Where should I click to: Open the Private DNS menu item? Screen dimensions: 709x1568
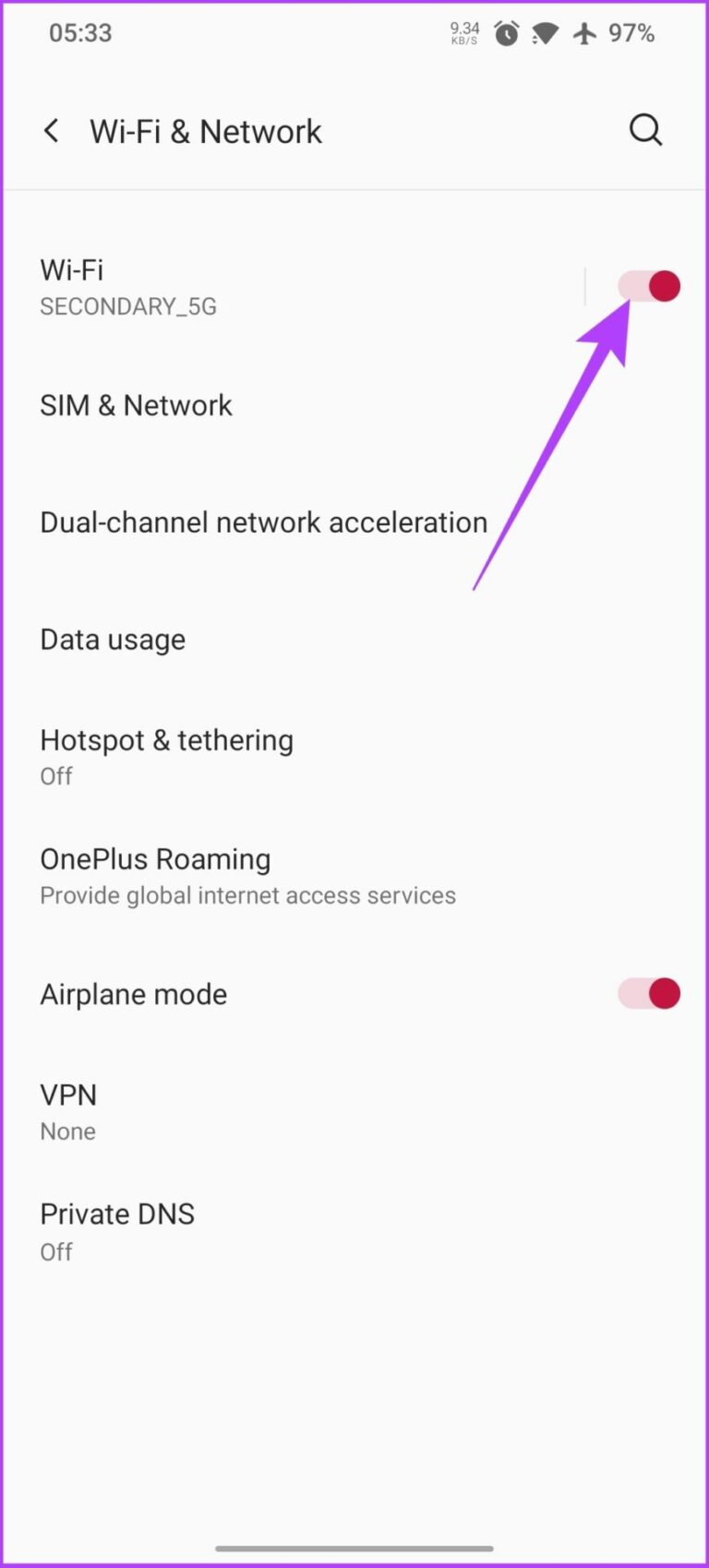click(x=117, y=1214)
